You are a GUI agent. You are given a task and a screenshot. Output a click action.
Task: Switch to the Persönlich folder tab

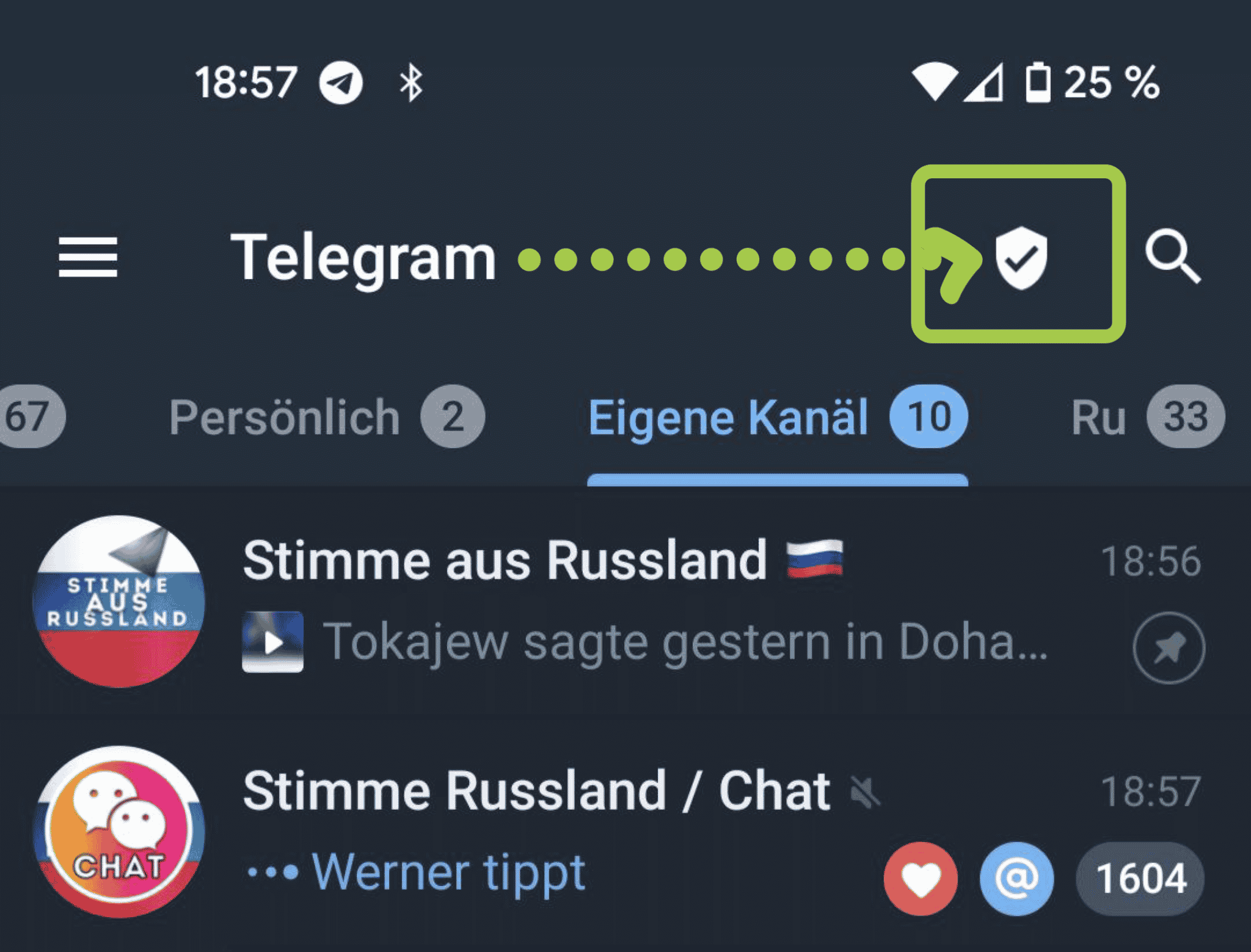point(326,417)
